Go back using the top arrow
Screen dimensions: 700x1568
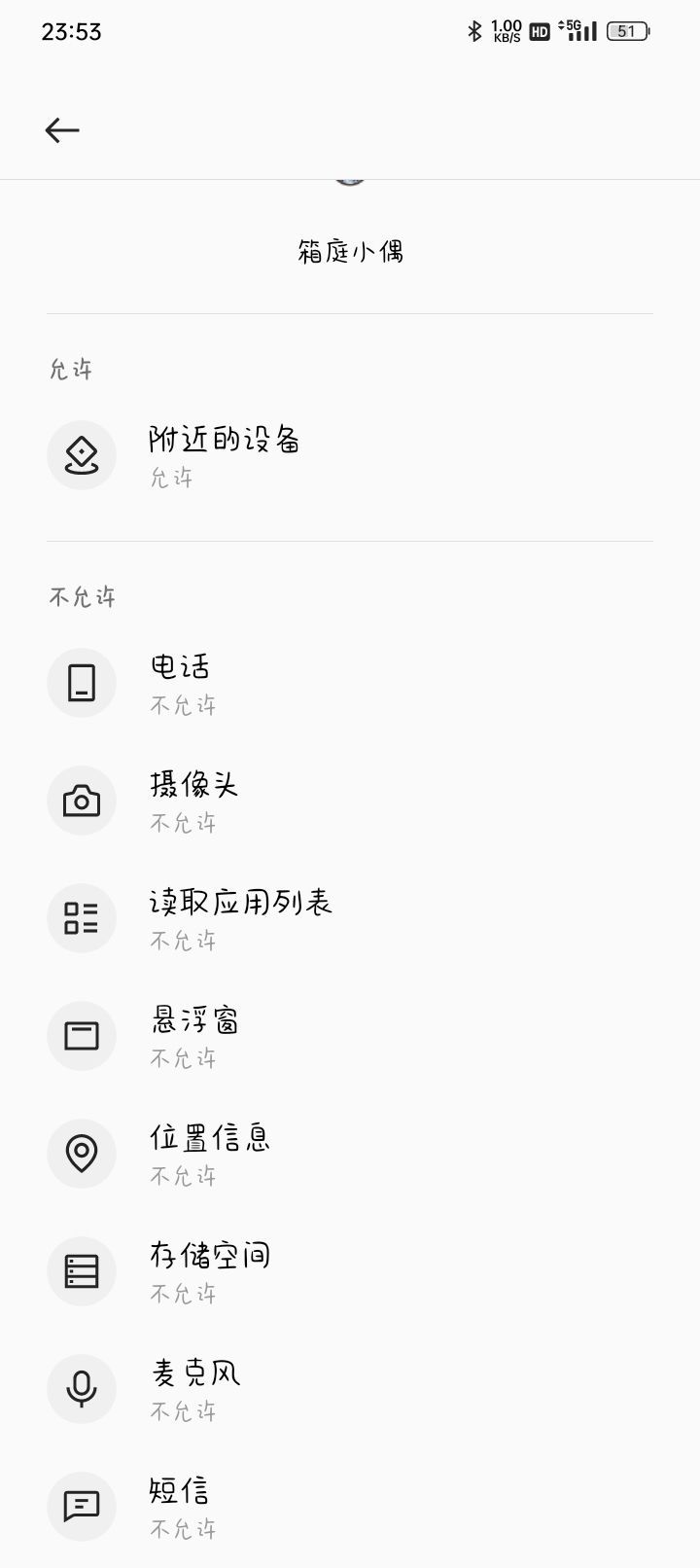pos(62,130)
